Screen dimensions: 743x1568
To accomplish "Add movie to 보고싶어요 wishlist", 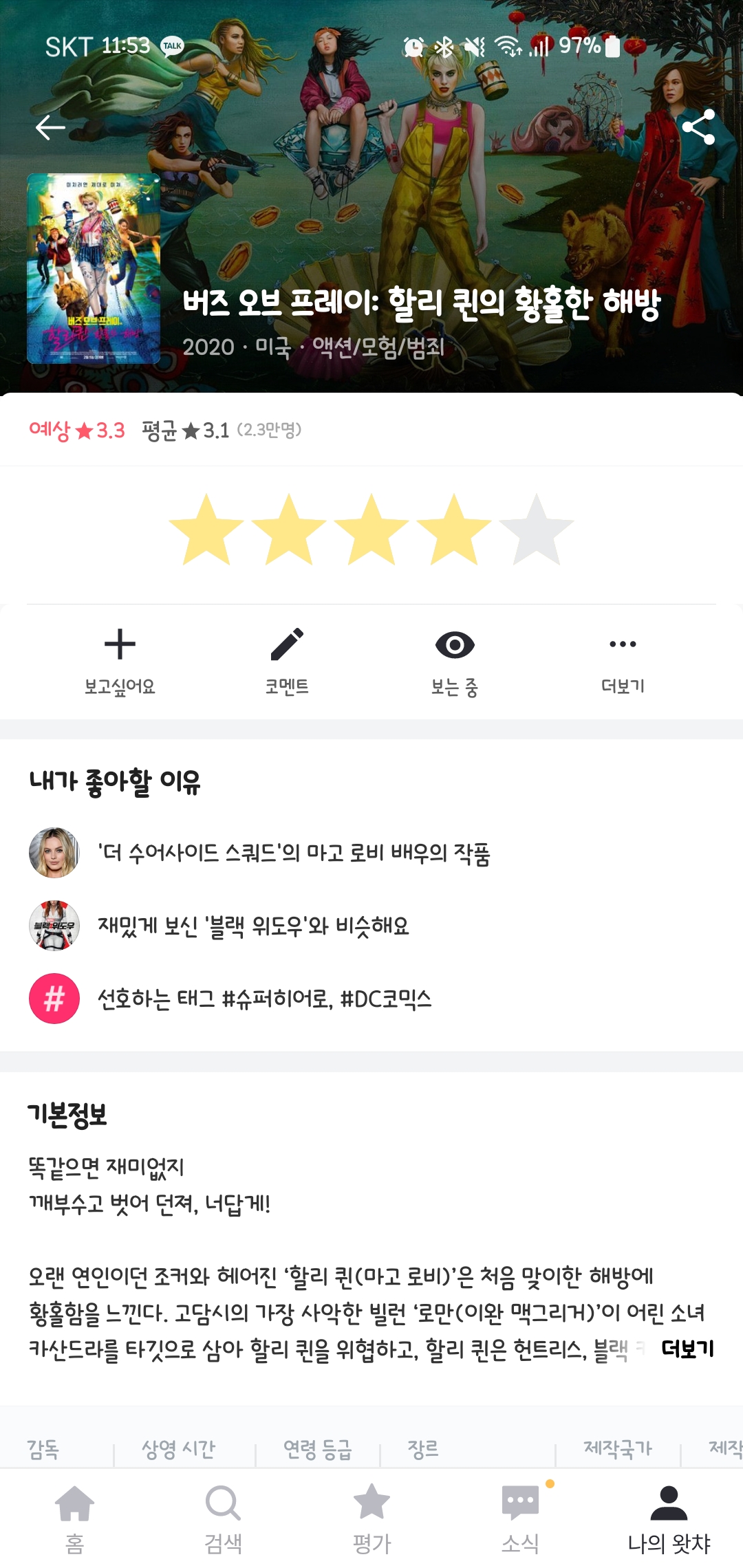I will 120,660.
